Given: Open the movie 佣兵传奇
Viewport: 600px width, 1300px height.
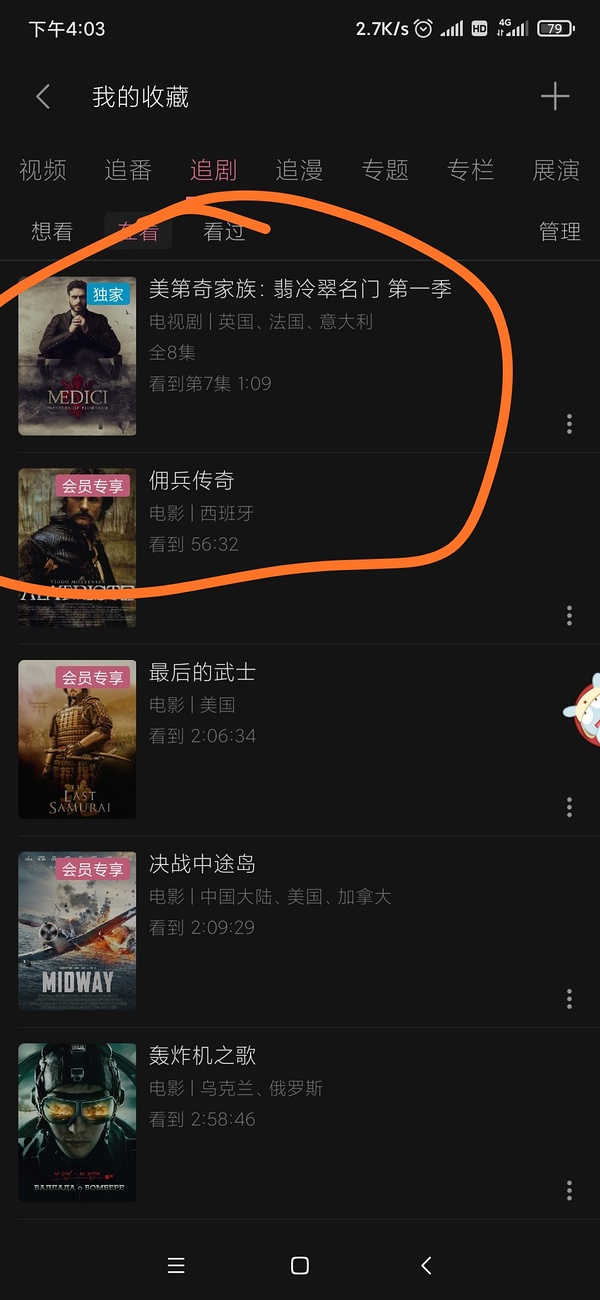Looking at the screenshot, I should click(x=191, y=481).
